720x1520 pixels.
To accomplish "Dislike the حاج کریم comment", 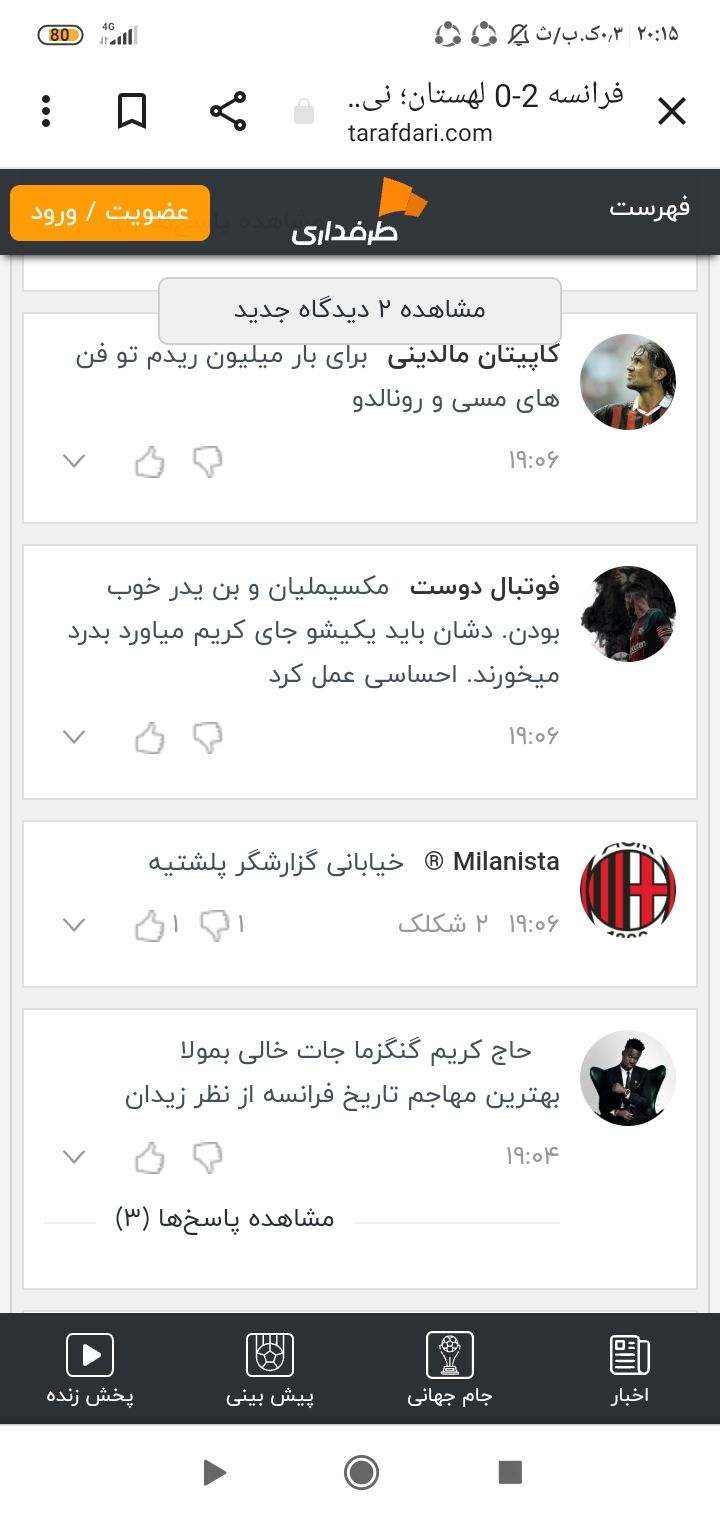I will coord(208,1158).
